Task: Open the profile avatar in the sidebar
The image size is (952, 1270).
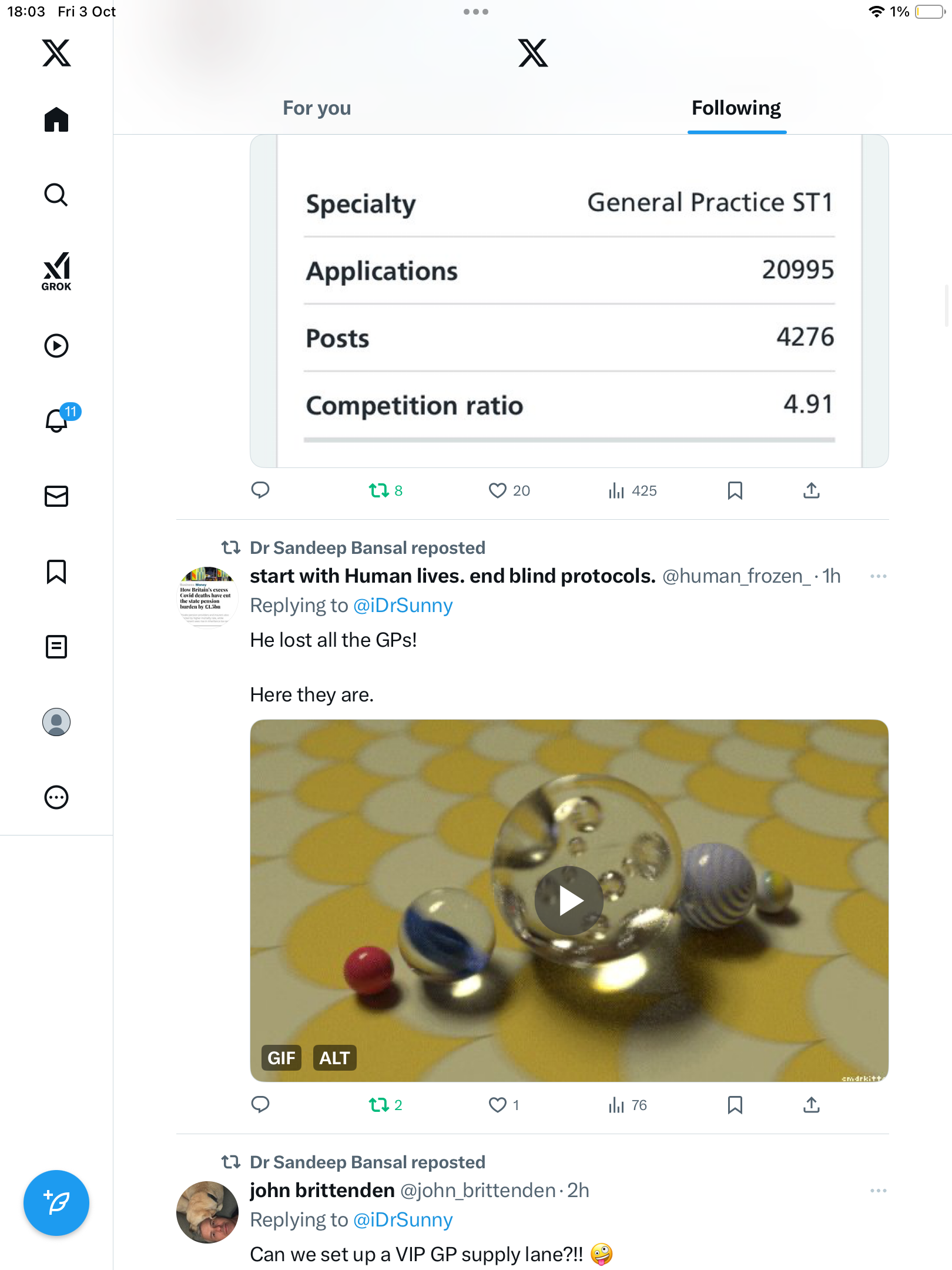Action: [x=56, y=722]
